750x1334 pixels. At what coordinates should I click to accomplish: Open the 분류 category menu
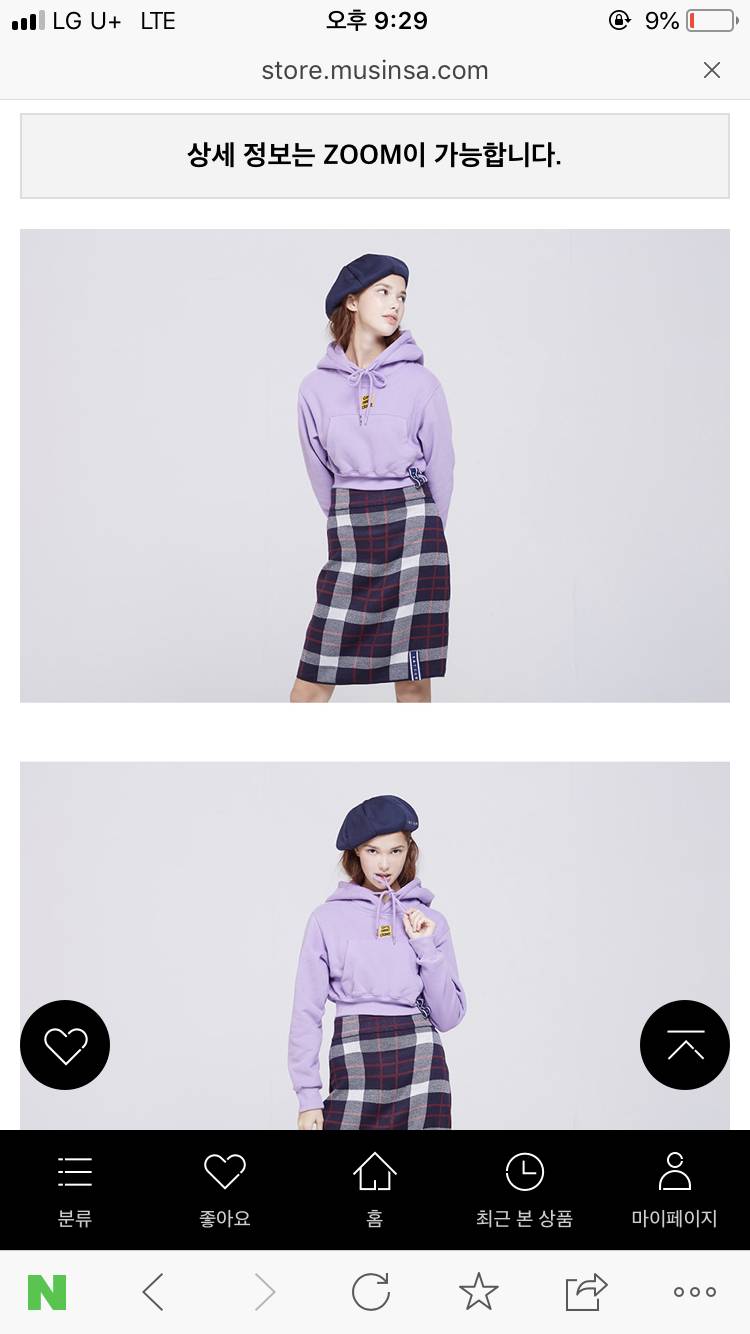coord(75,1190)
